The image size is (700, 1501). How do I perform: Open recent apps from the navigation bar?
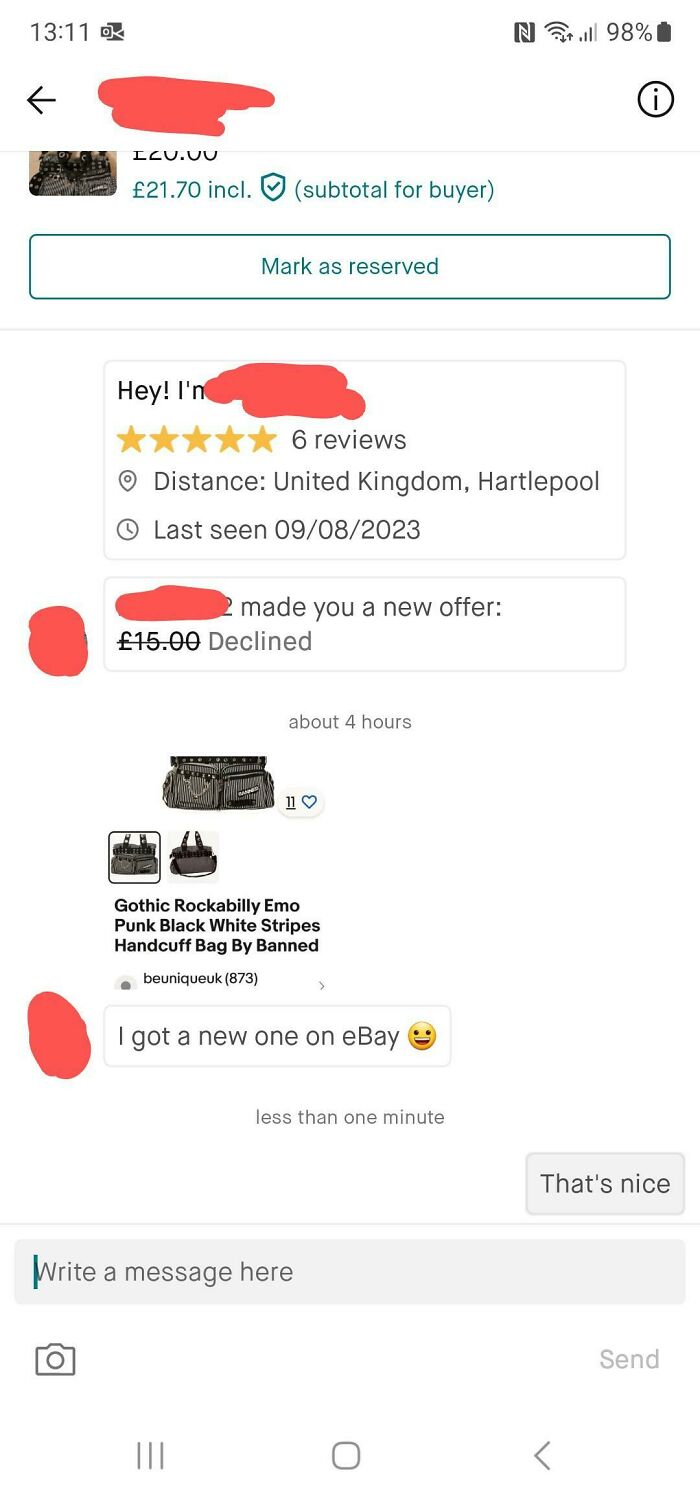(150, 1455)
